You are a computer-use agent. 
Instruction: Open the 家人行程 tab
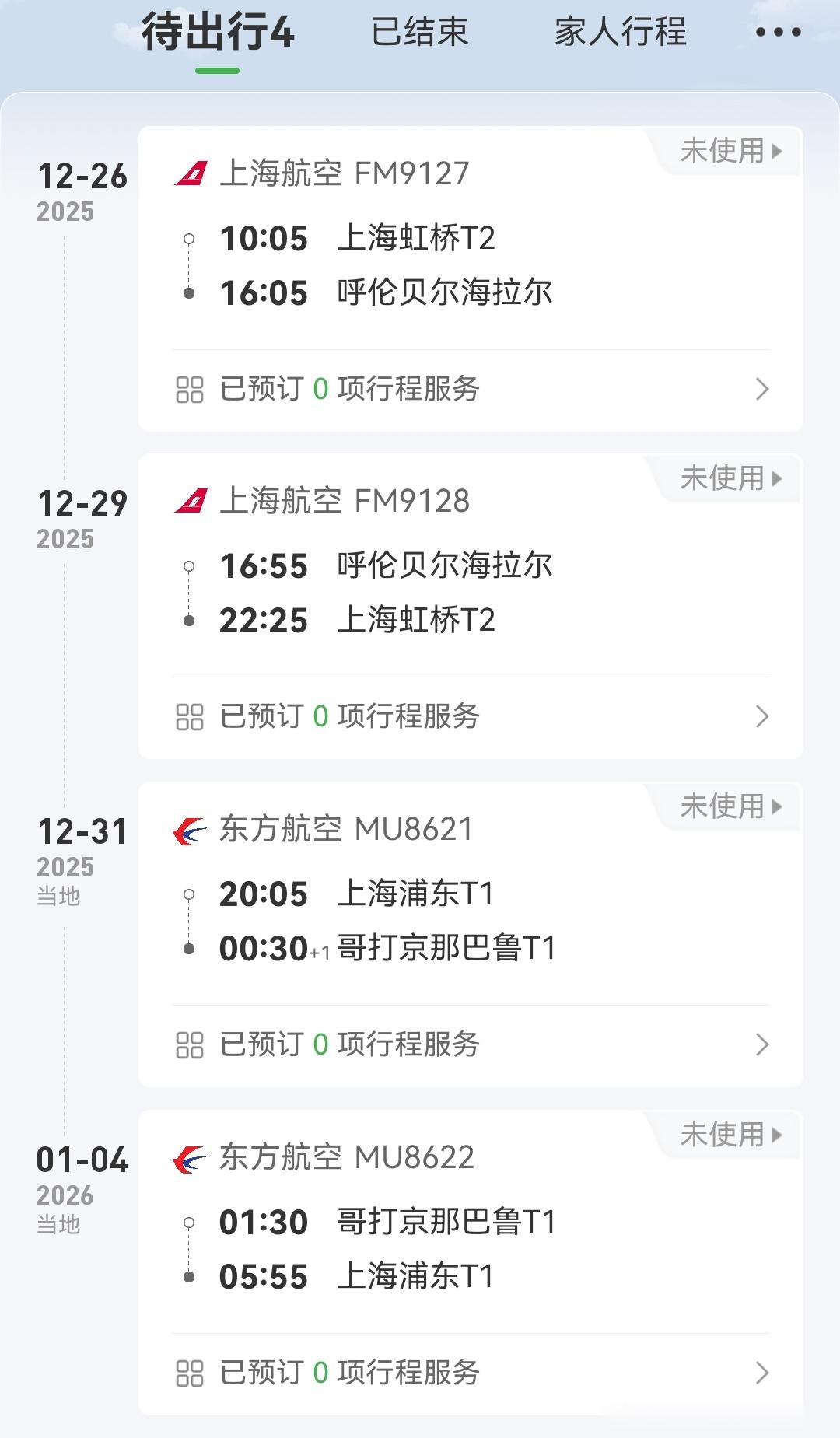click(x=620, y=33)
